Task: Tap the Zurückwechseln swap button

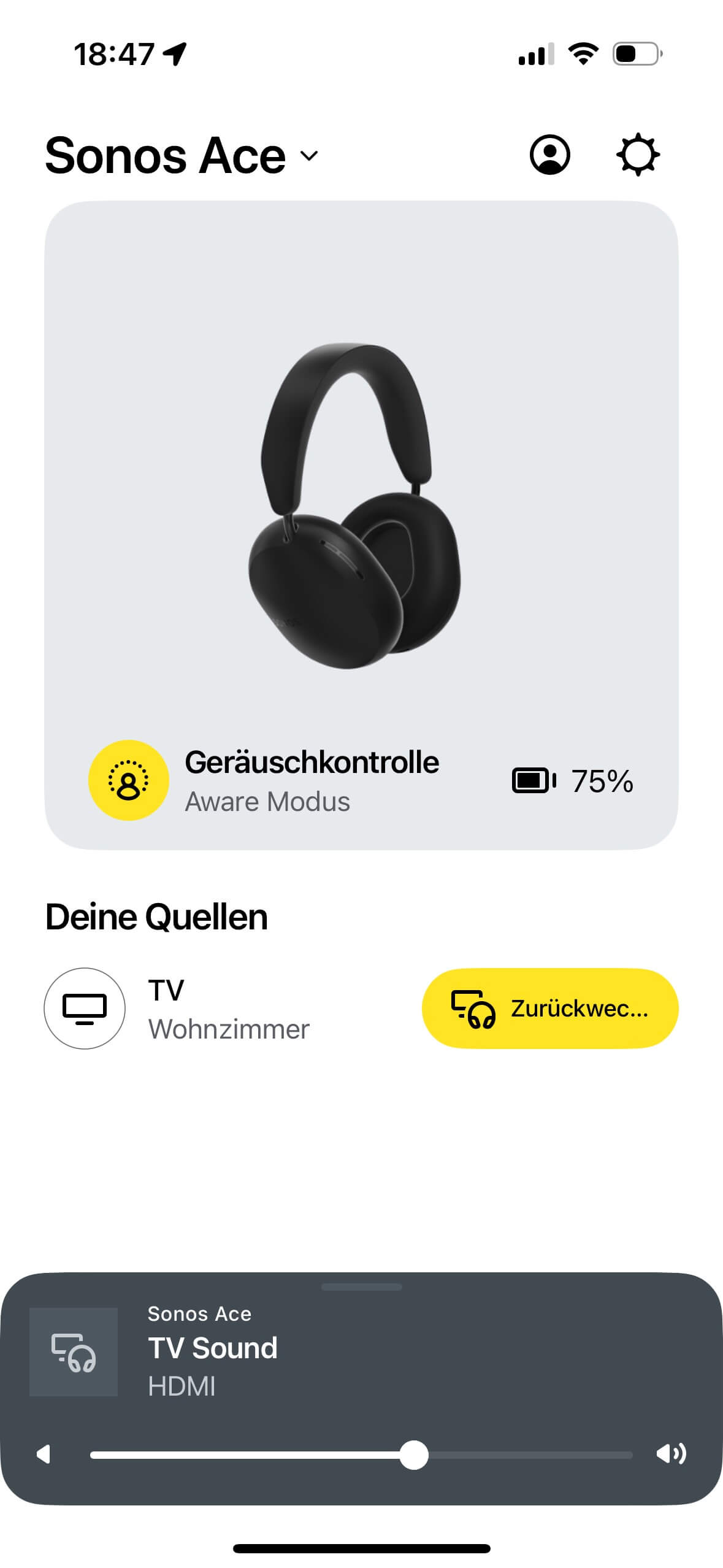Action: coord(549,1009)
